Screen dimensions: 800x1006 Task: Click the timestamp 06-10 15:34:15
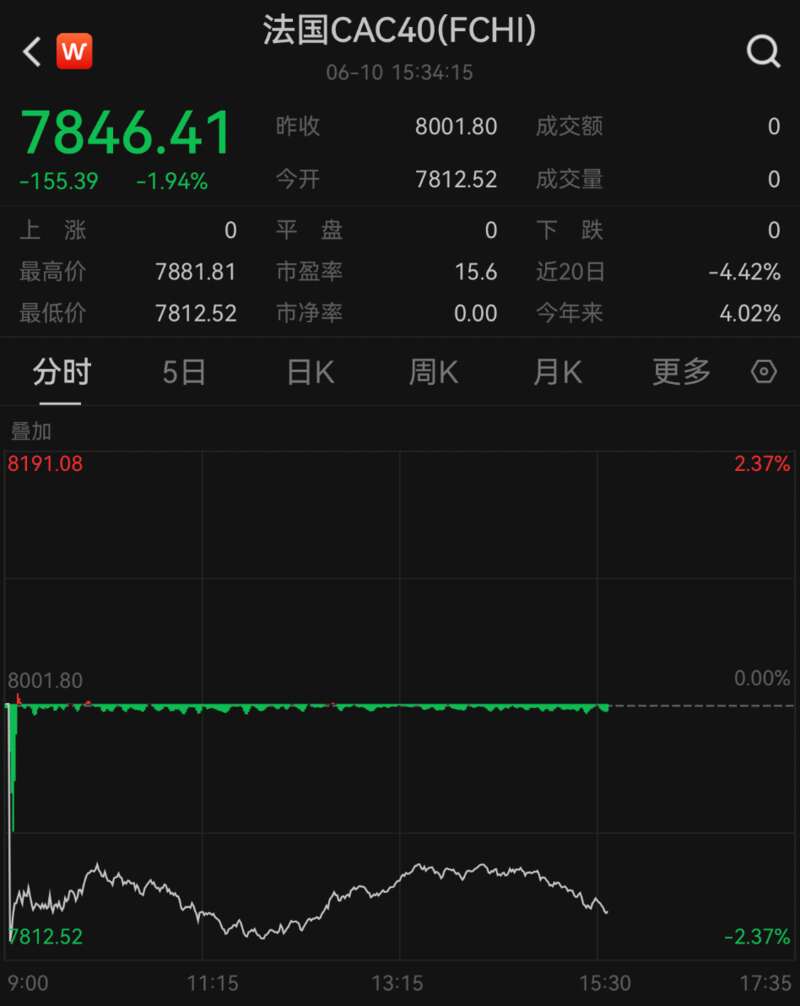(400, 72)
